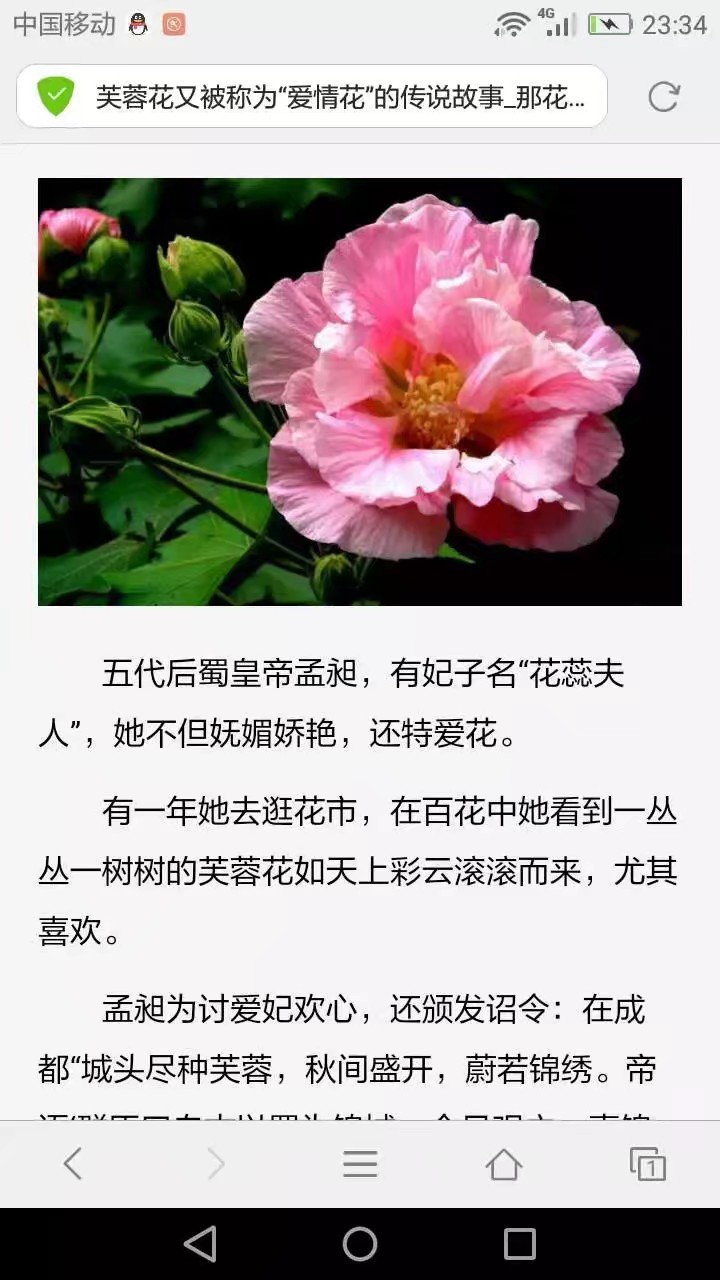
Task: Go forward to the next page
Action: point(216,1163)
